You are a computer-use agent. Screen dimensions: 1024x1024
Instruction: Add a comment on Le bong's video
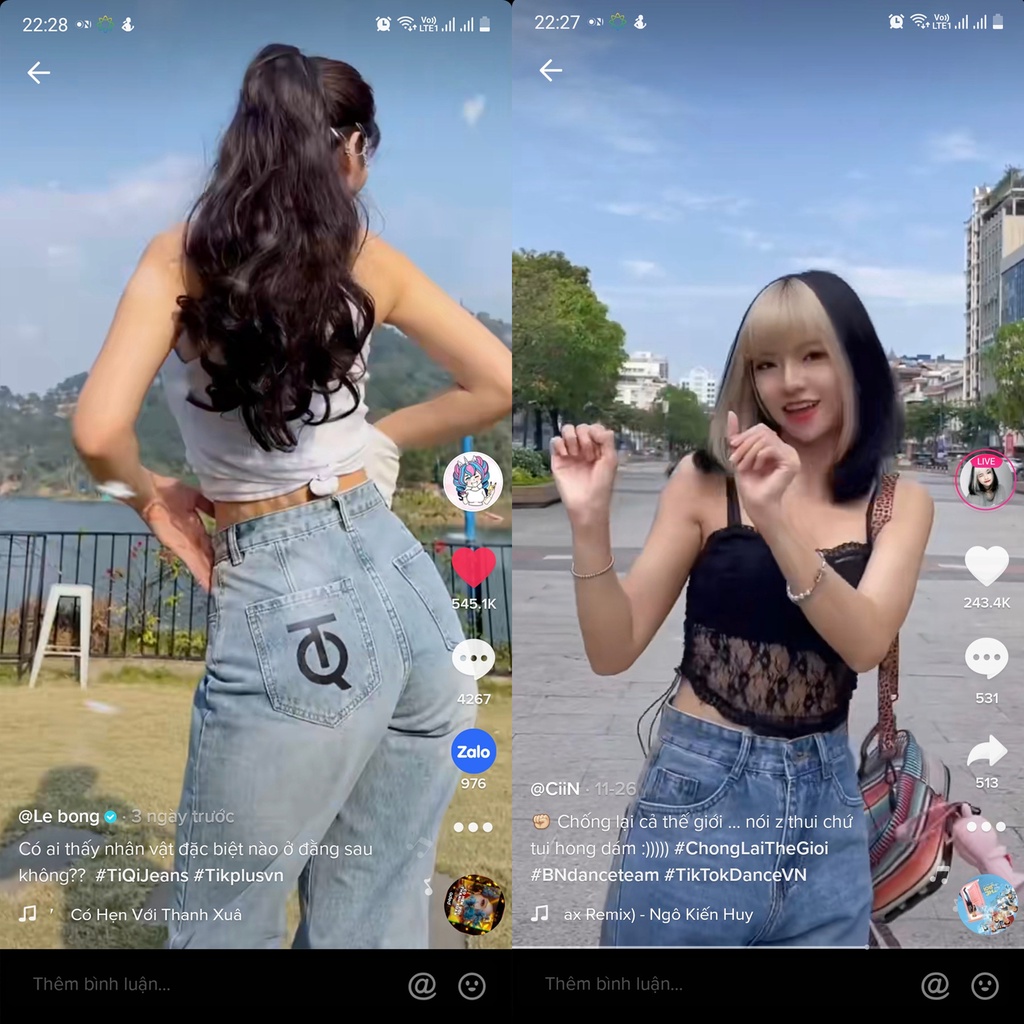point(200,984)
